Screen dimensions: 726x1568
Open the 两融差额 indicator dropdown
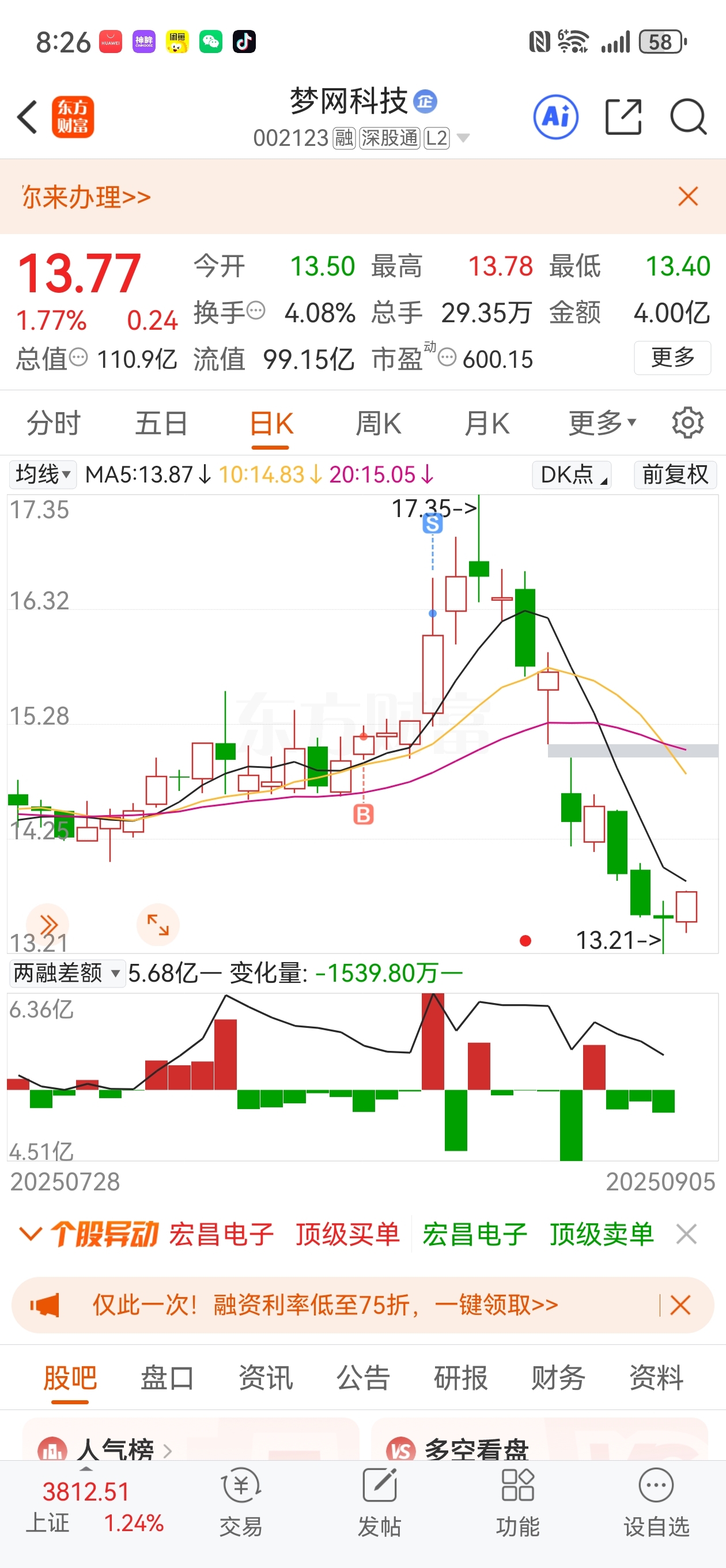[x=67, y=973]
